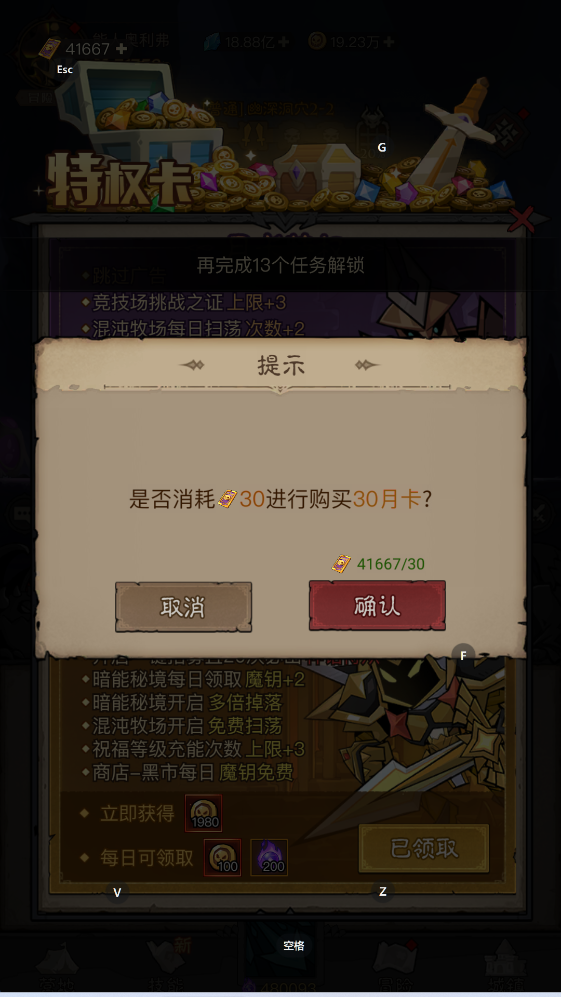Cancel the purchase prompt
The image size is (561, 997).
pyautogui.click(x=183, y=607)
